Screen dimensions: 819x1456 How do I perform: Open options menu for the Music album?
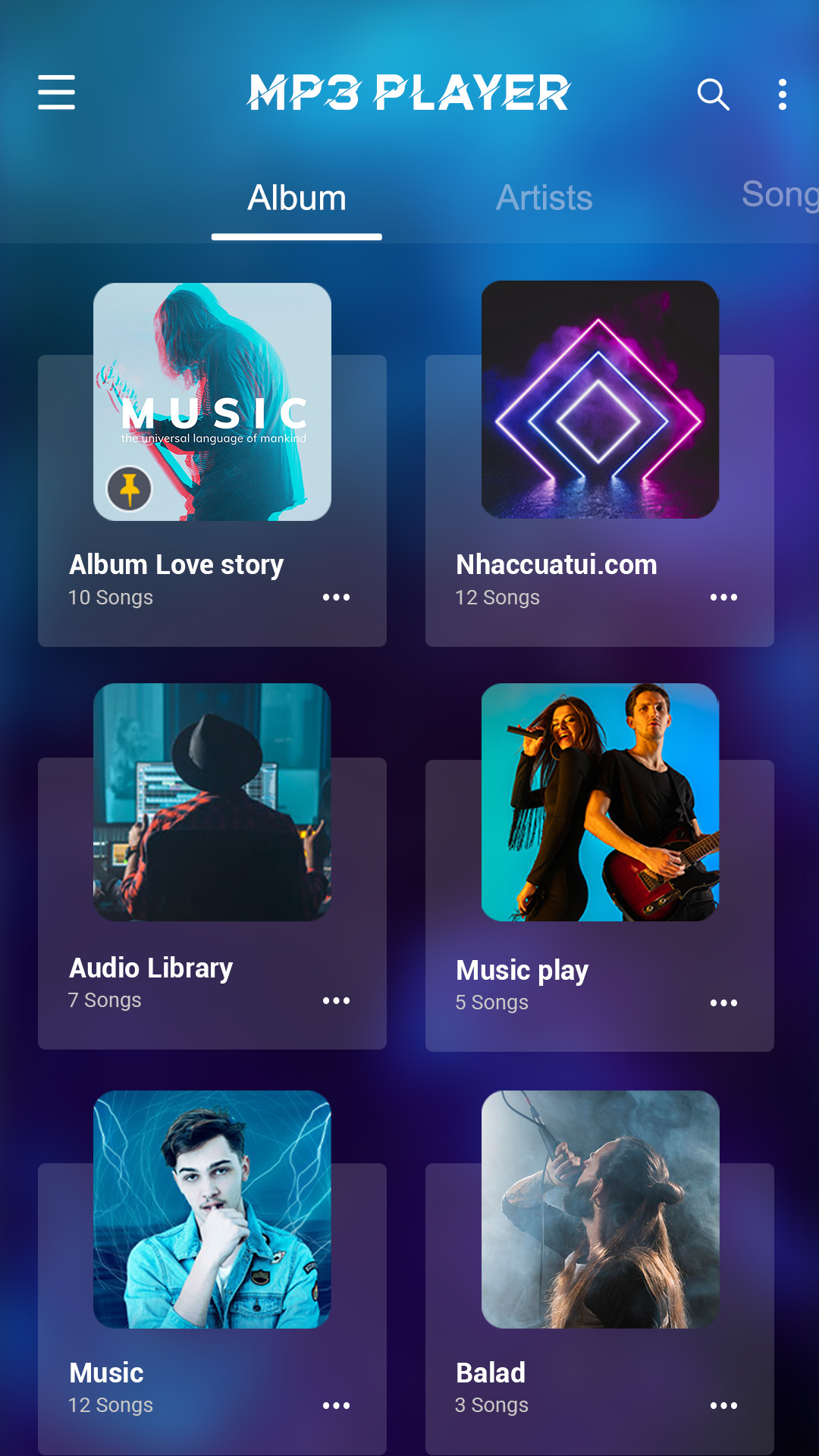[x=336, y=1405]
